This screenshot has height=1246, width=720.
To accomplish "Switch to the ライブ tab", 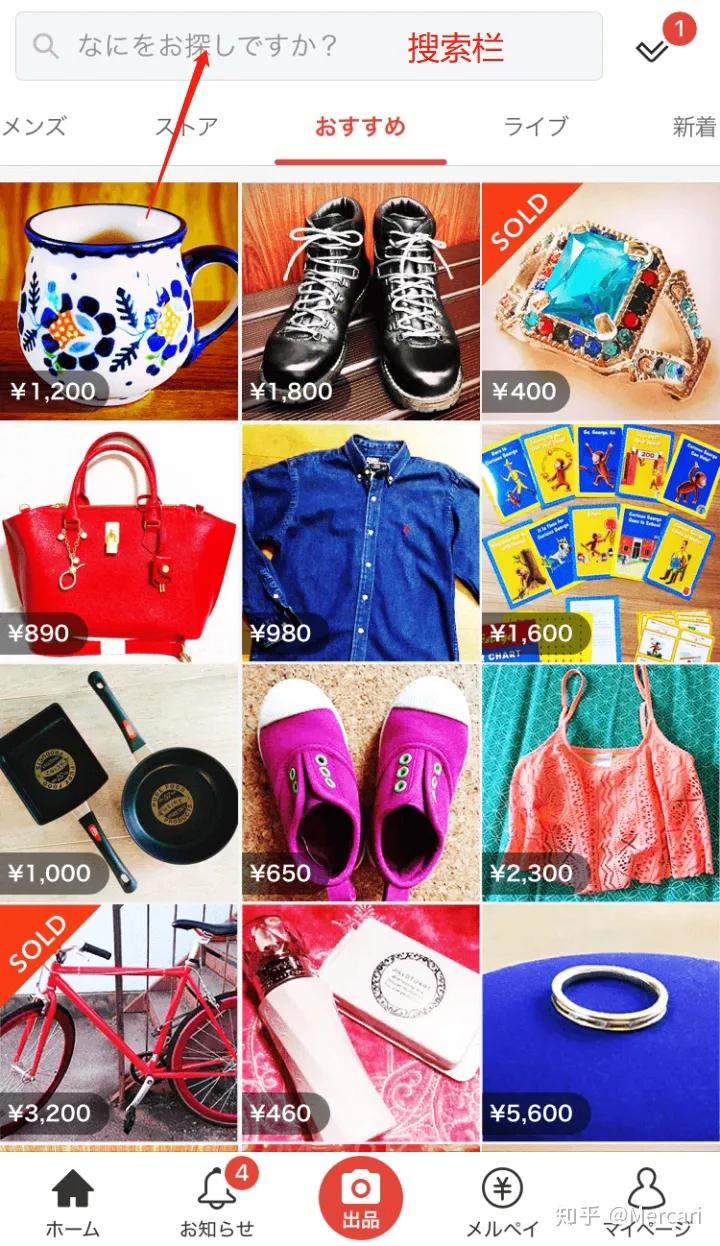I will [535, 127].
